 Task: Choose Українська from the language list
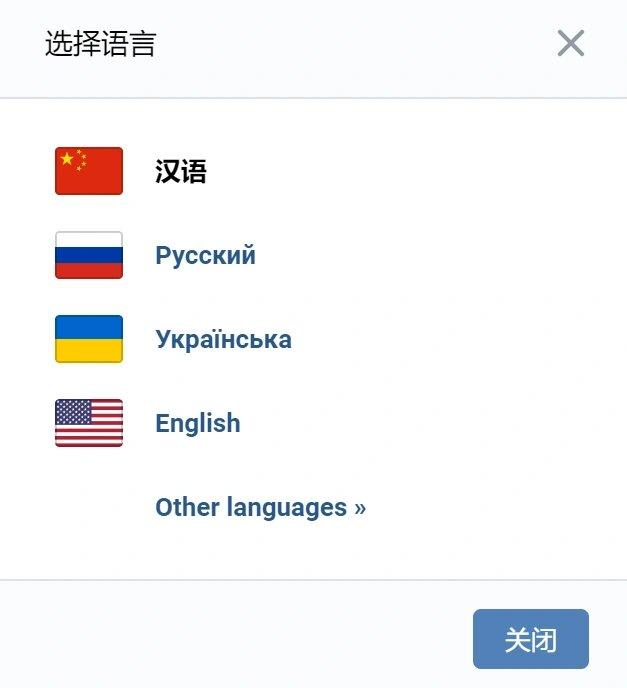tap(223, 339)
